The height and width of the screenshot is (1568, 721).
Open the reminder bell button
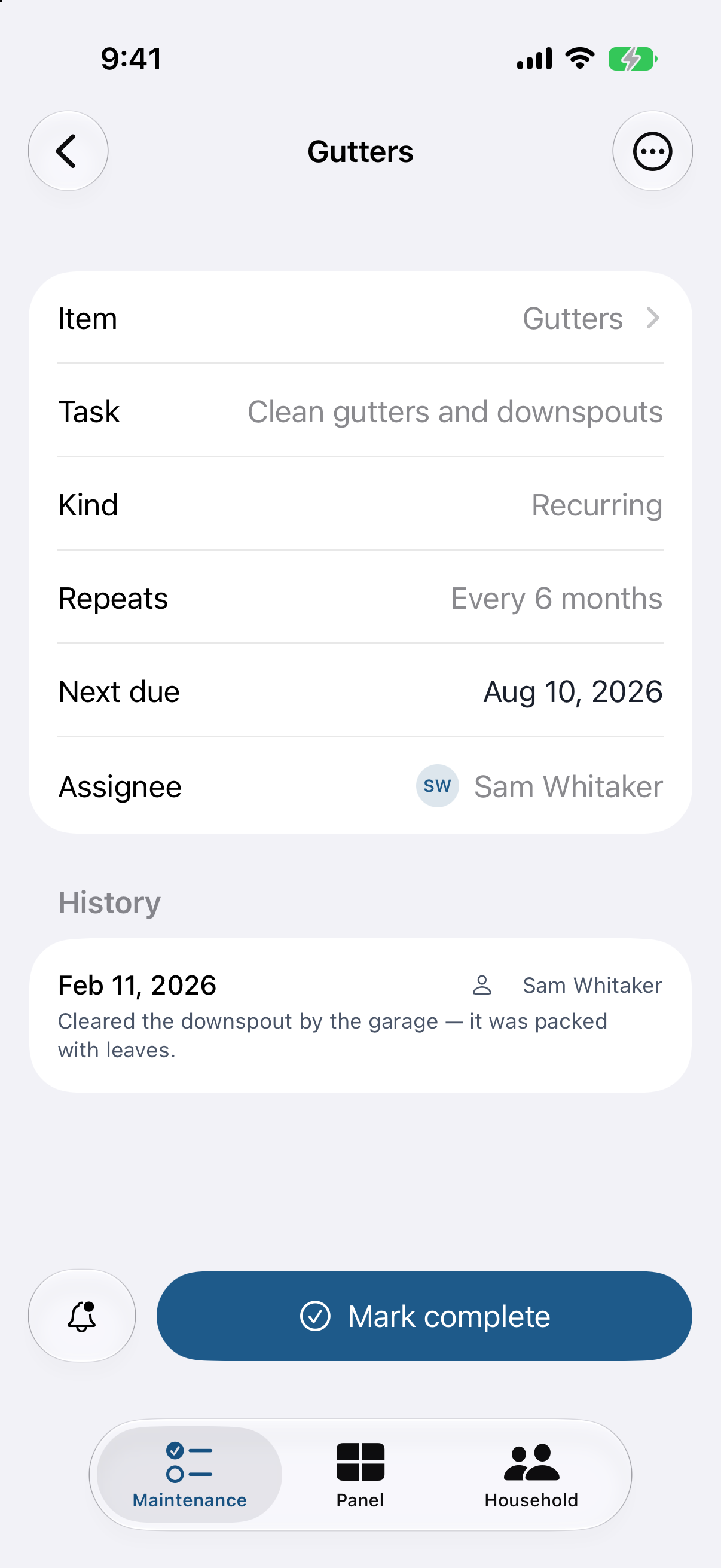point(81,1316)
